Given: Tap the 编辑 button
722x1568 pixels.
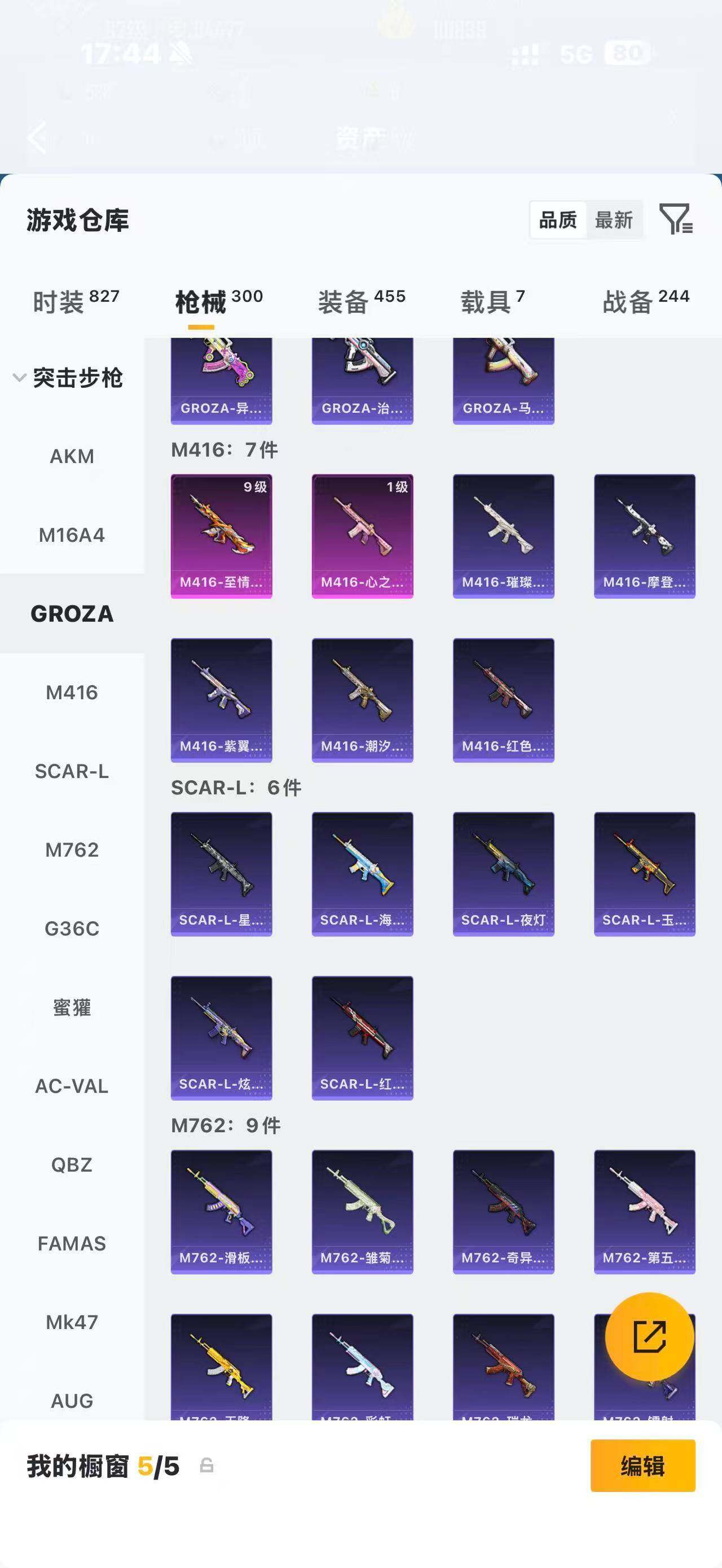Looking at the screenshot, I should (x=643, y=1466).
